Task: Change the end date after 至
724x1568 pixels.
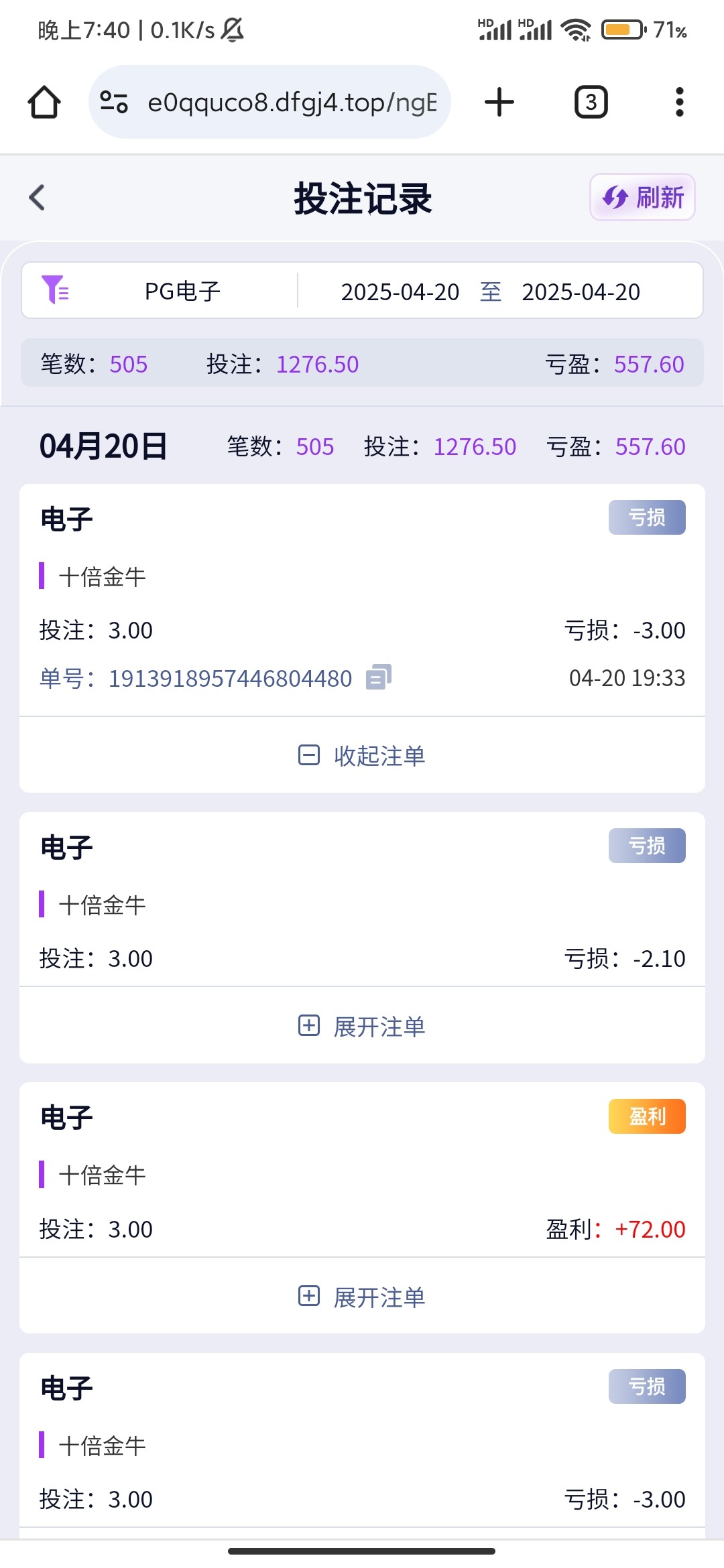Action: (x=581, y=292)
